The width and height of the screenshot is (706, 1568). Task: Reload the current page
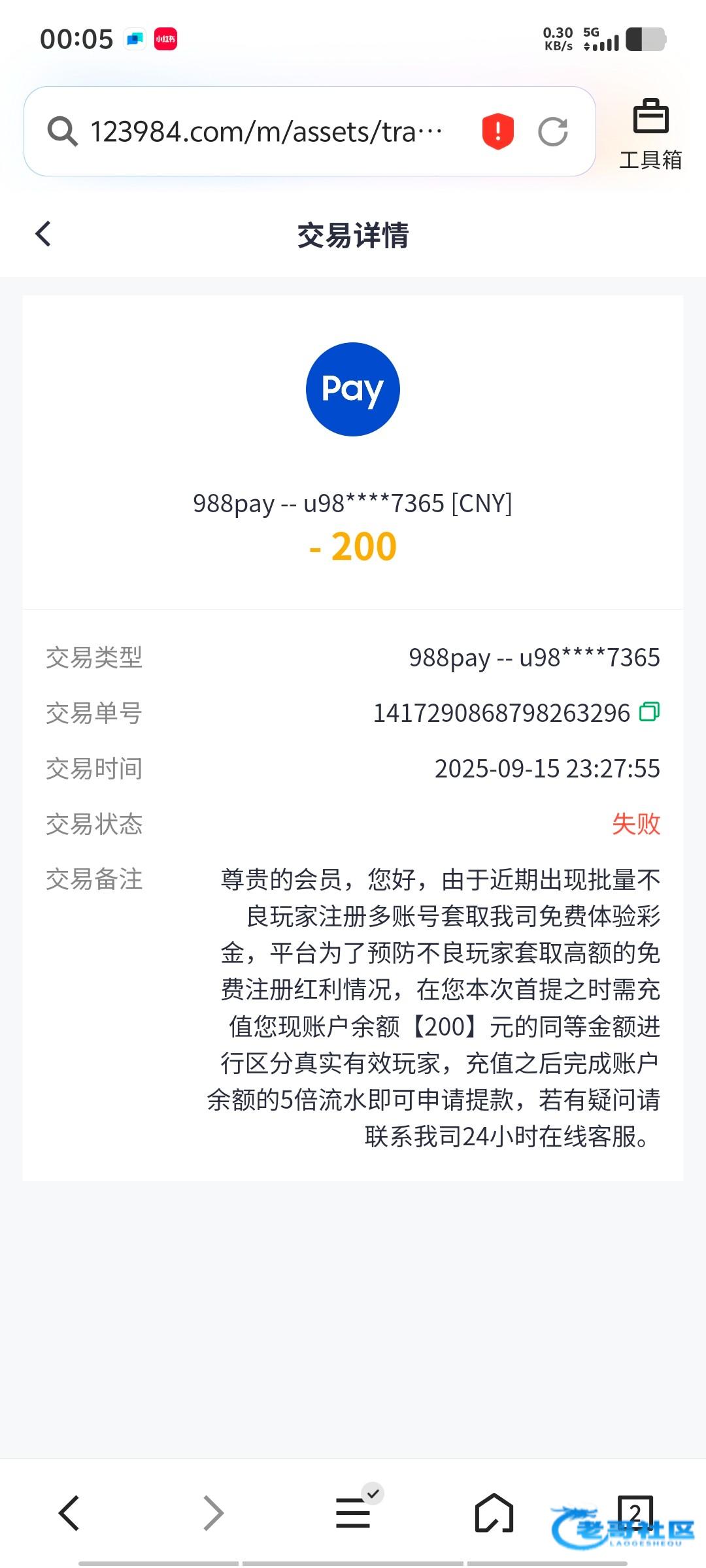click(x=553, y=131)
